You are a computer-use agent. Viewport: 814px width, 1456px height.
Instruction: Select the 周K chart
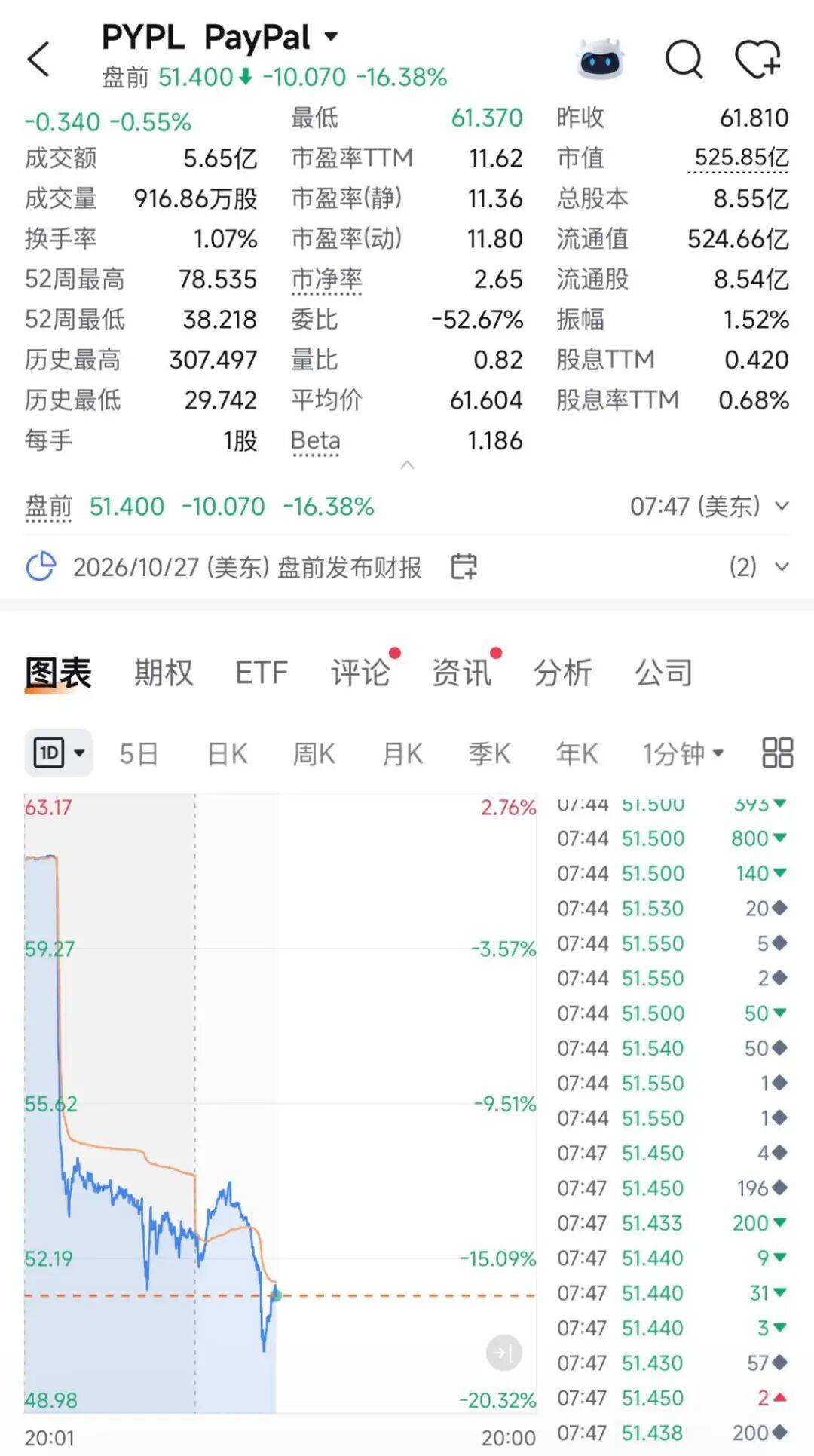click(314, 753)
